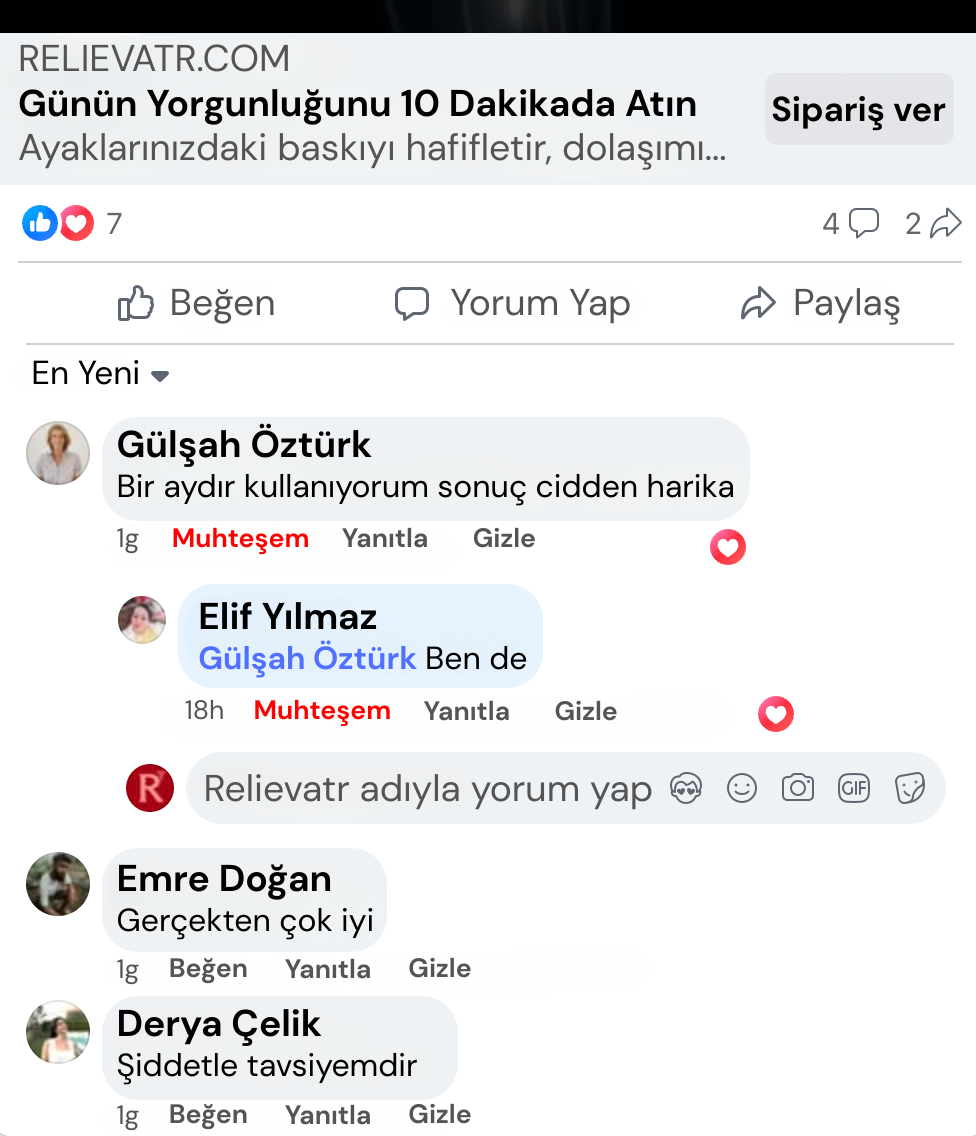Reply to Gülşah Öztürk's comment
Screen dimensions: 976x1136
[x=384, y=539]
